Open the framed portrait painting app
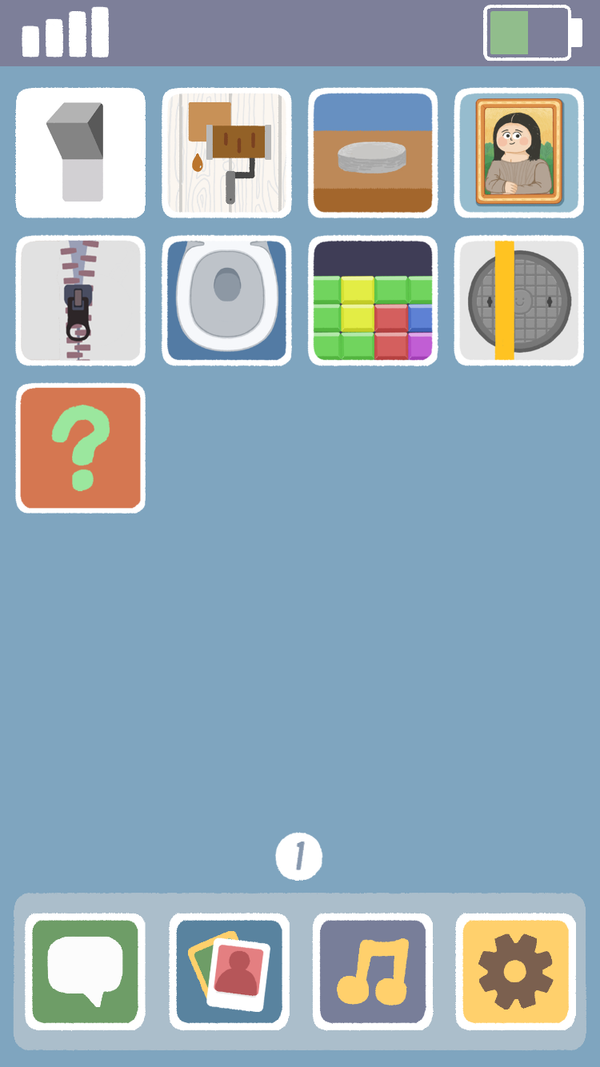The height and width of the screenshot is (1067, 600). coord(519,153)
